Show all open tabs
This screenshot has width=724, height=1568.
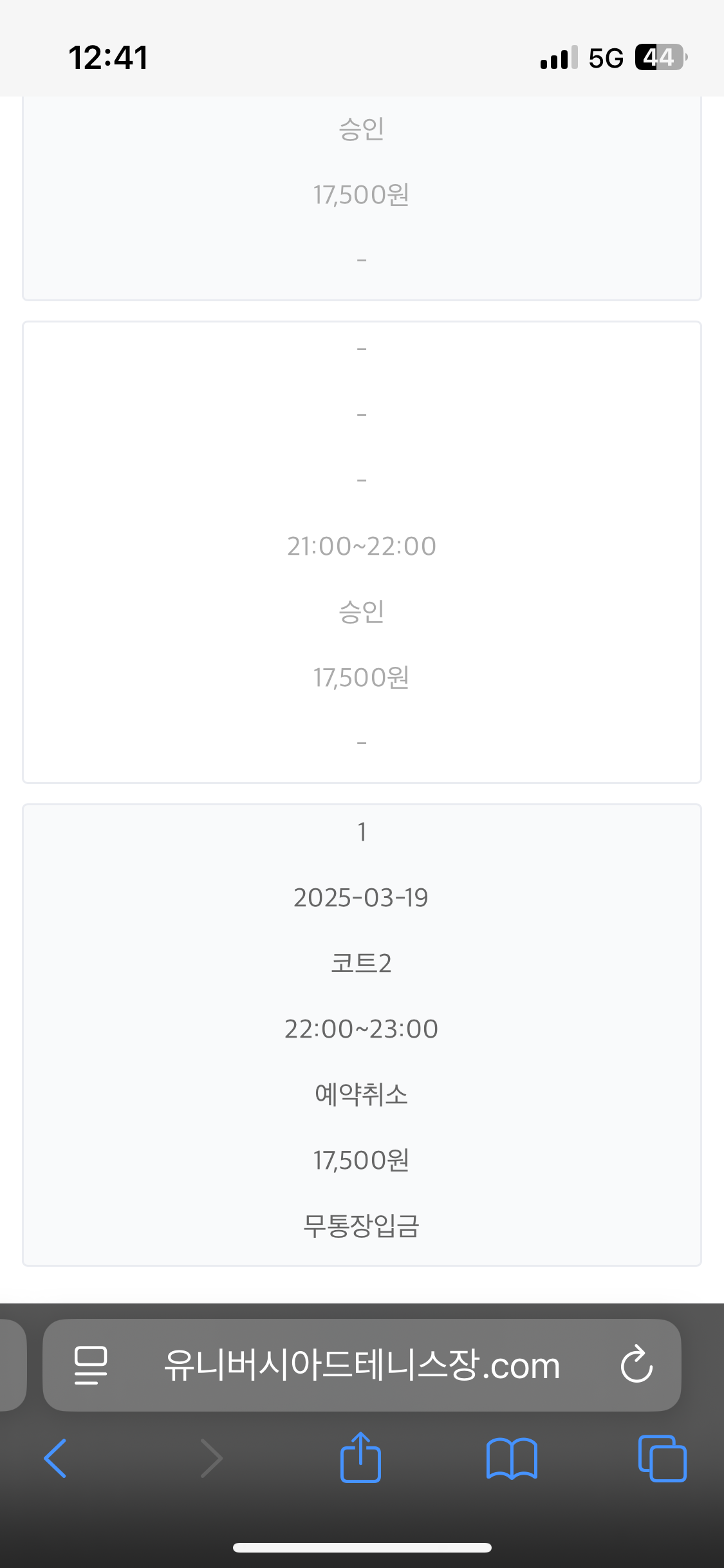(x=662, y=1458)
